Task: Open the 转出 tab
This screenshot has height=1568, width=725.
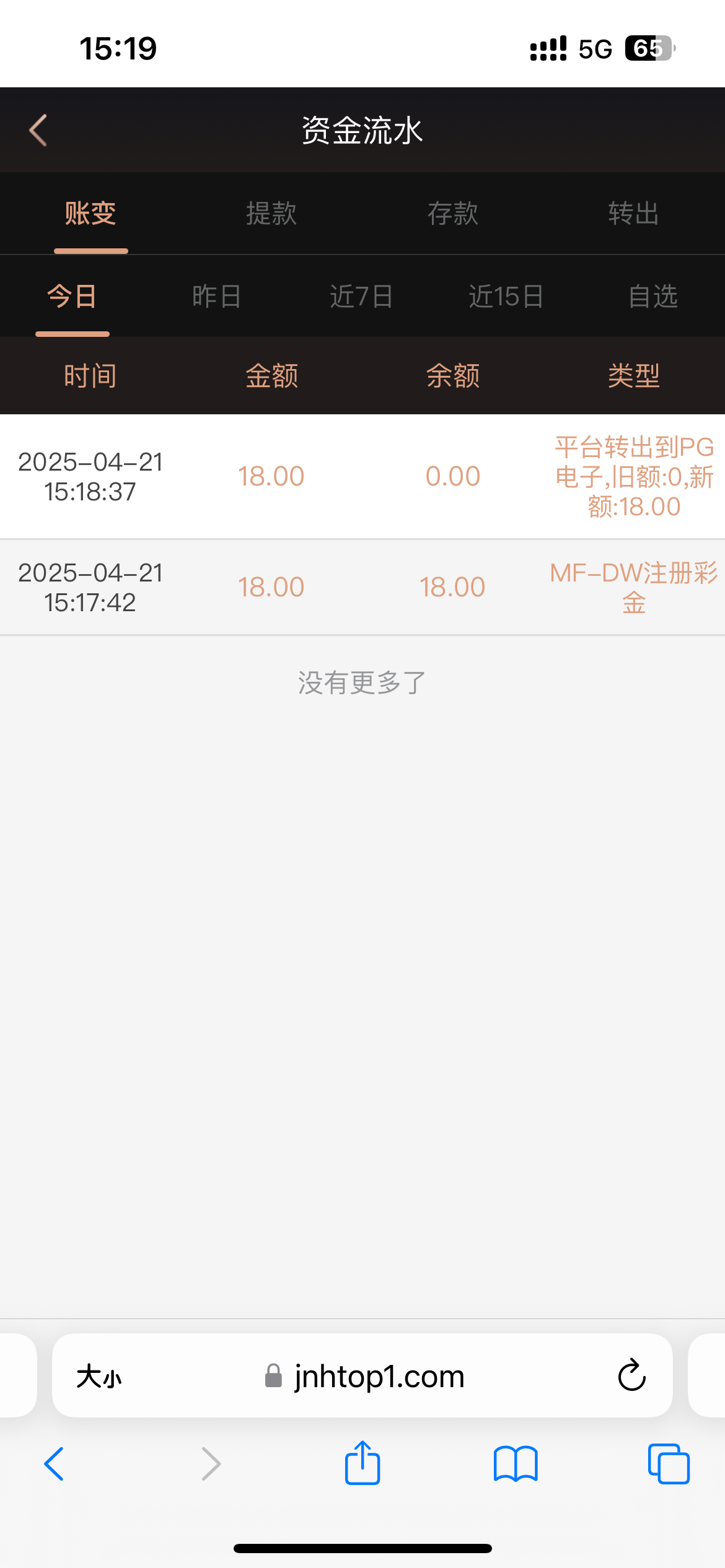Action: pyautogui.click(x=633, y=214)
